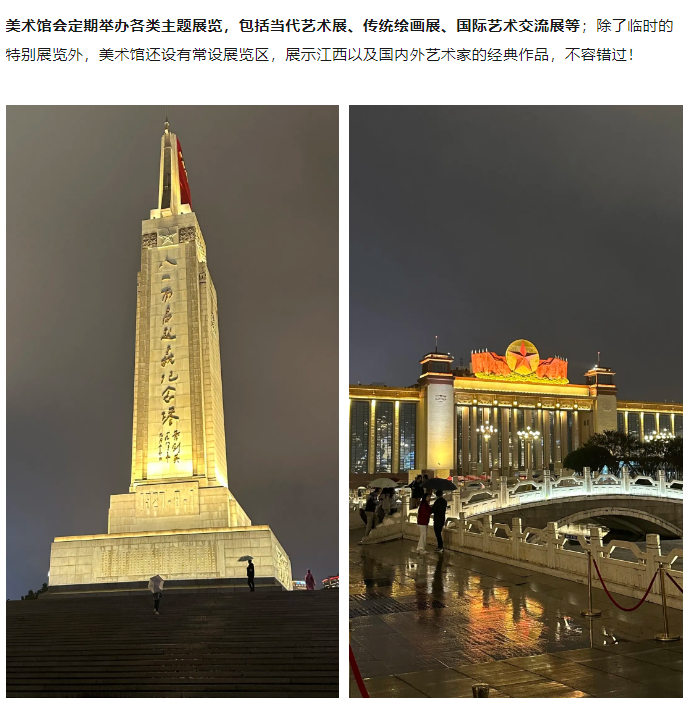Screen dimensions: 687x701
Task: View the illuminated building and bridge photo
Action: 515,400
